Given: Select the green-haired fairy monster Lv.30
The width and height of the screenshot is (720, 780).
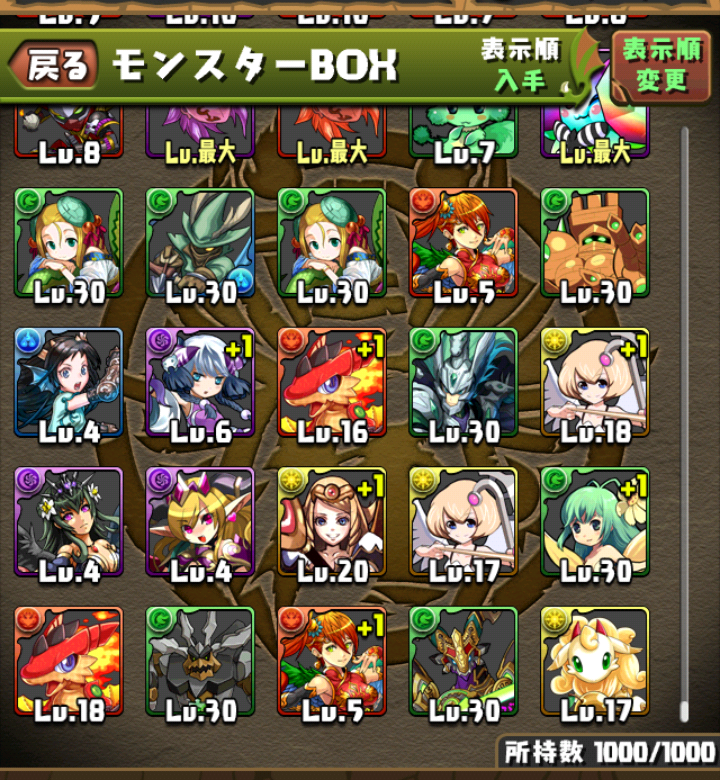Looking at the screenshot, I should click(x=594, y=522).
